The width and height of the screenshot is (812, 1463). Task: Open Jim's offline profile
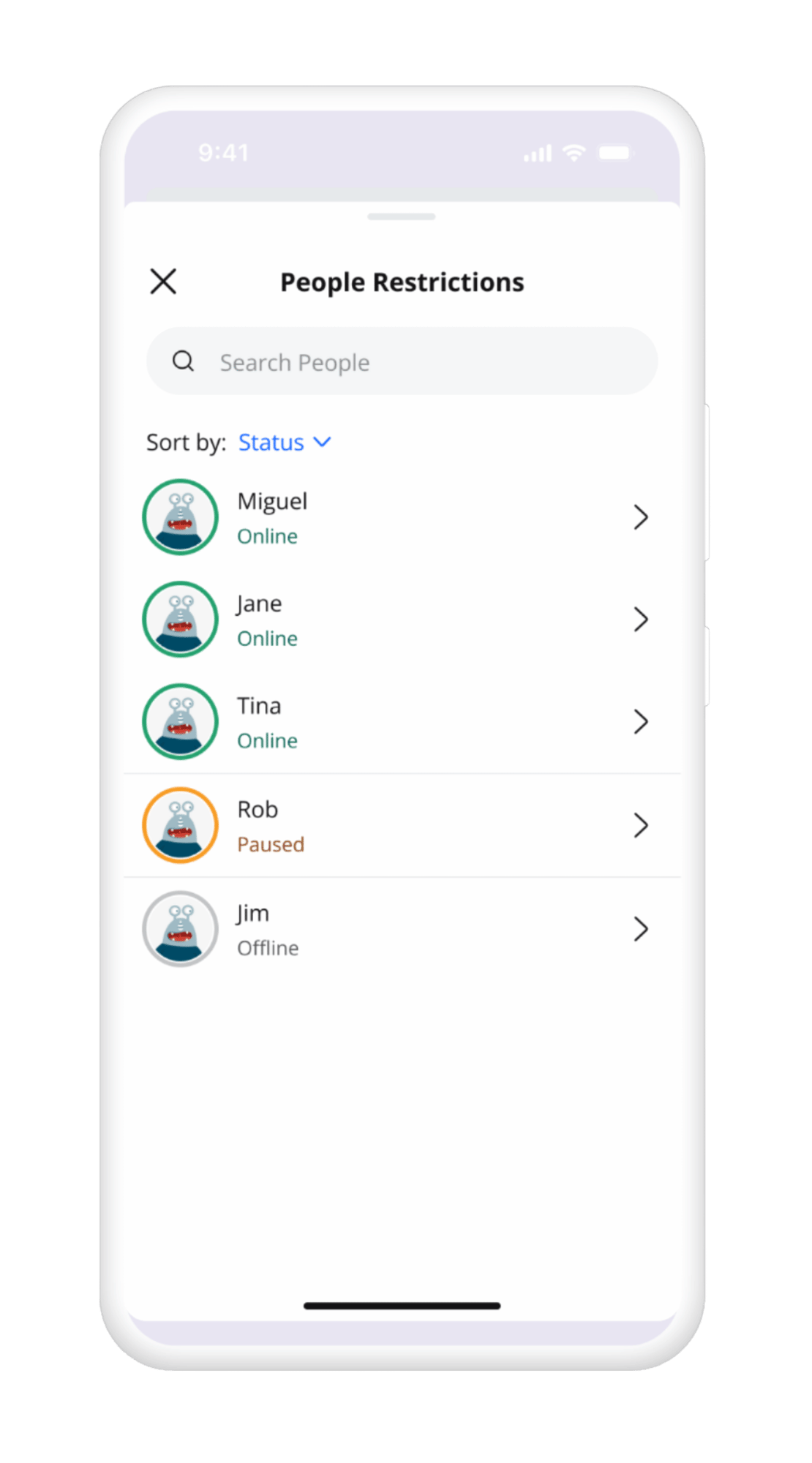tap(401, 929)
